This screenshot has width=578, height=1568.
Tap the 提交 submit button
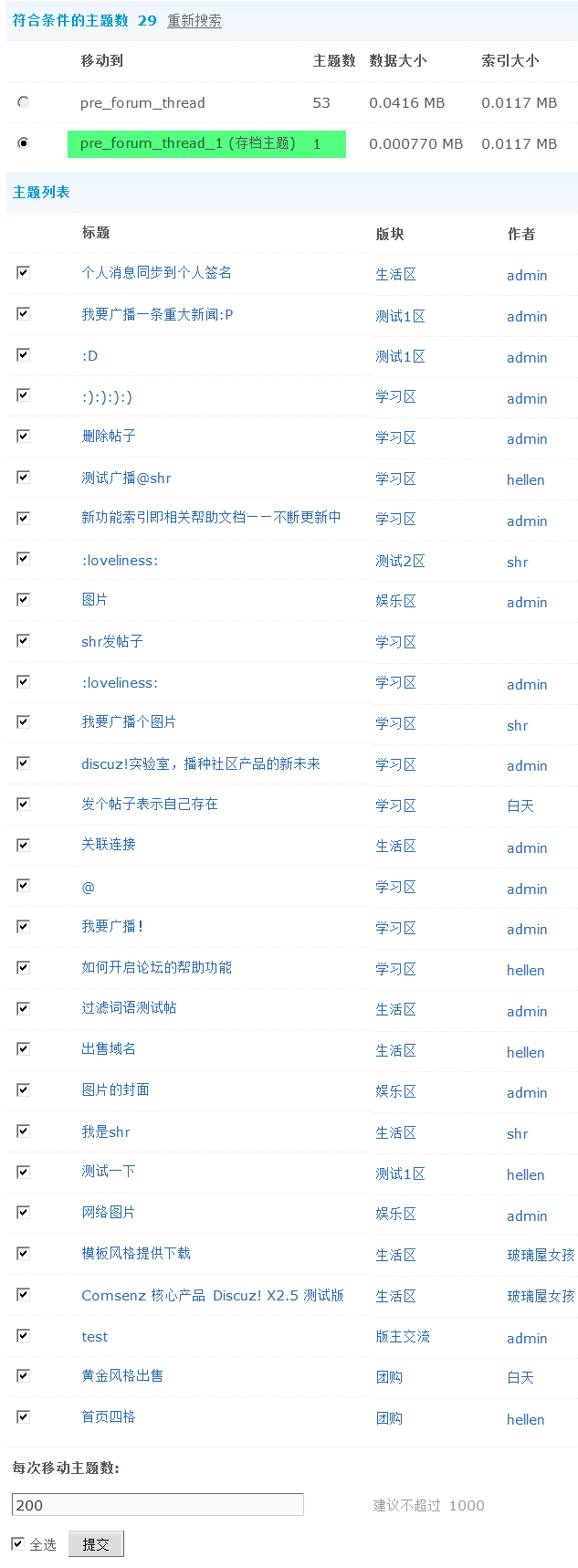coord(96,1544)
